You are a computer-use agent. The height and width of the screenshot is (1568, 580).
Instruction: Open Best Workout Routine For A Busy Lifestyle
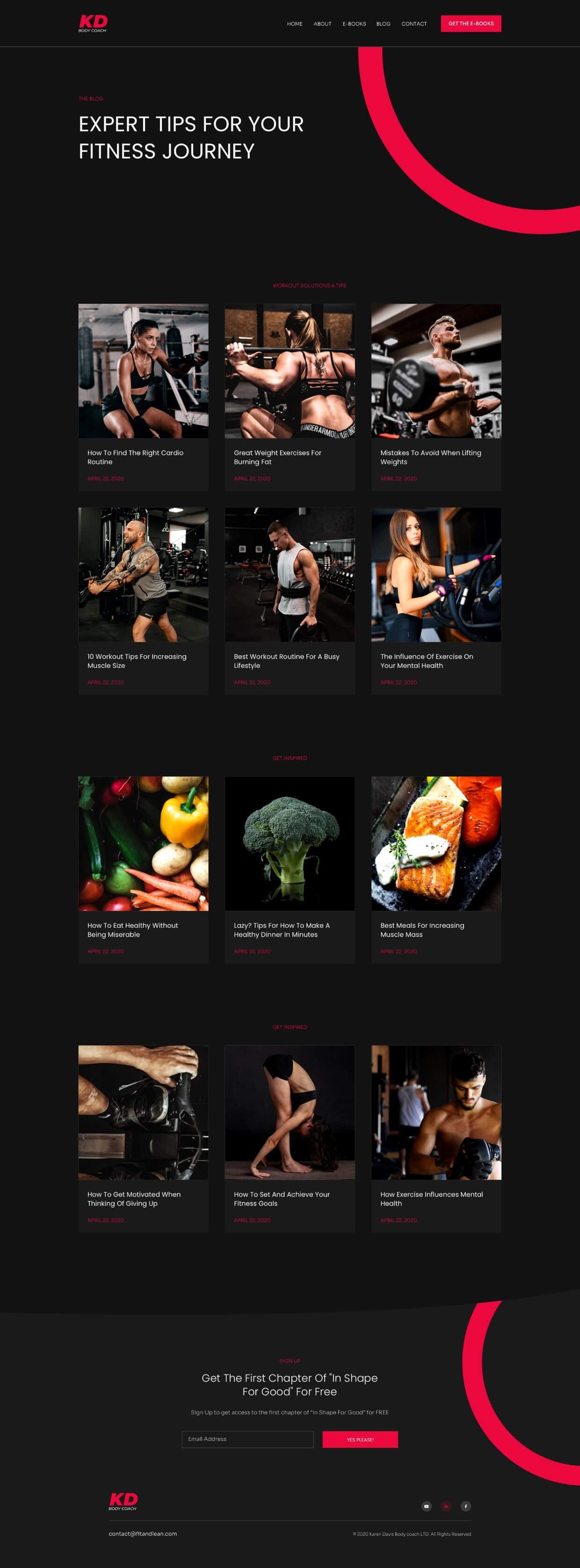(x=286, y=660)
